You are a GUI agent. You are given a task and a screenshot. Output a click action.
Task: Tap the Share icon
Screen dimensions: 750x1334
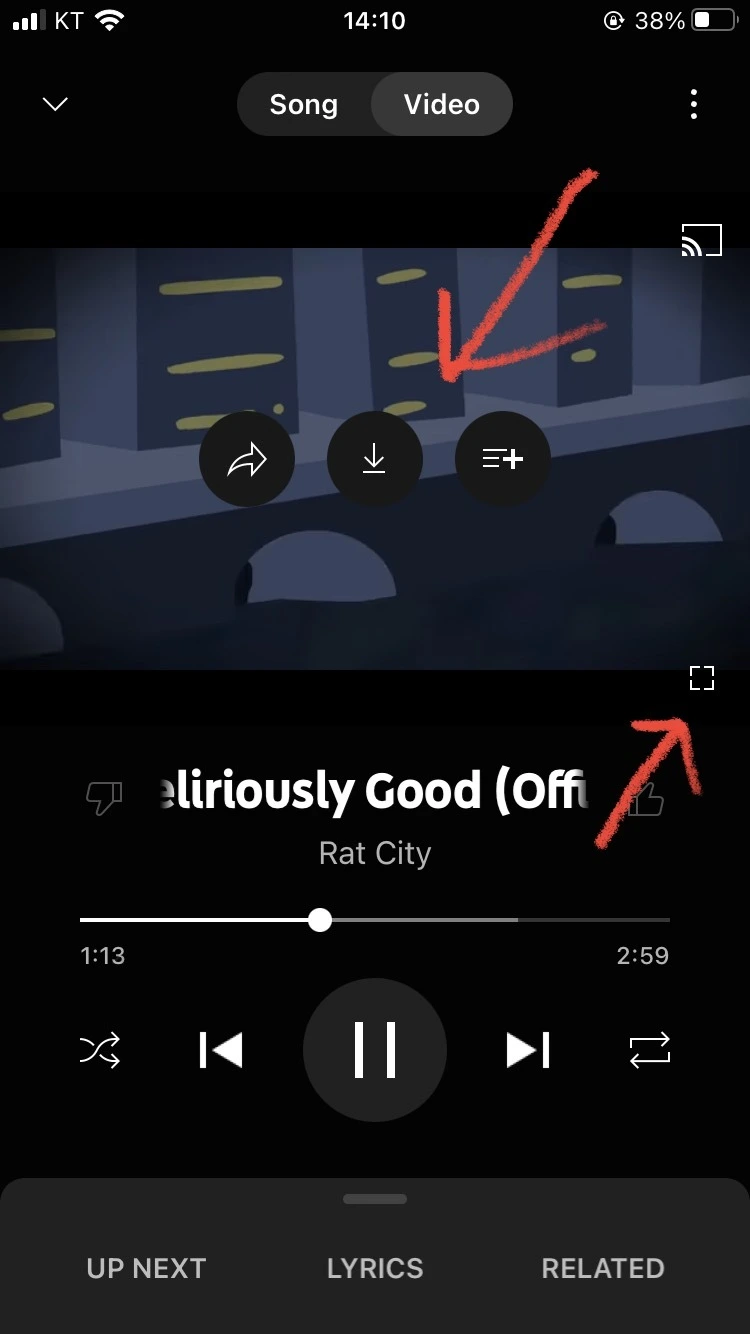click(x=247, y=458)
